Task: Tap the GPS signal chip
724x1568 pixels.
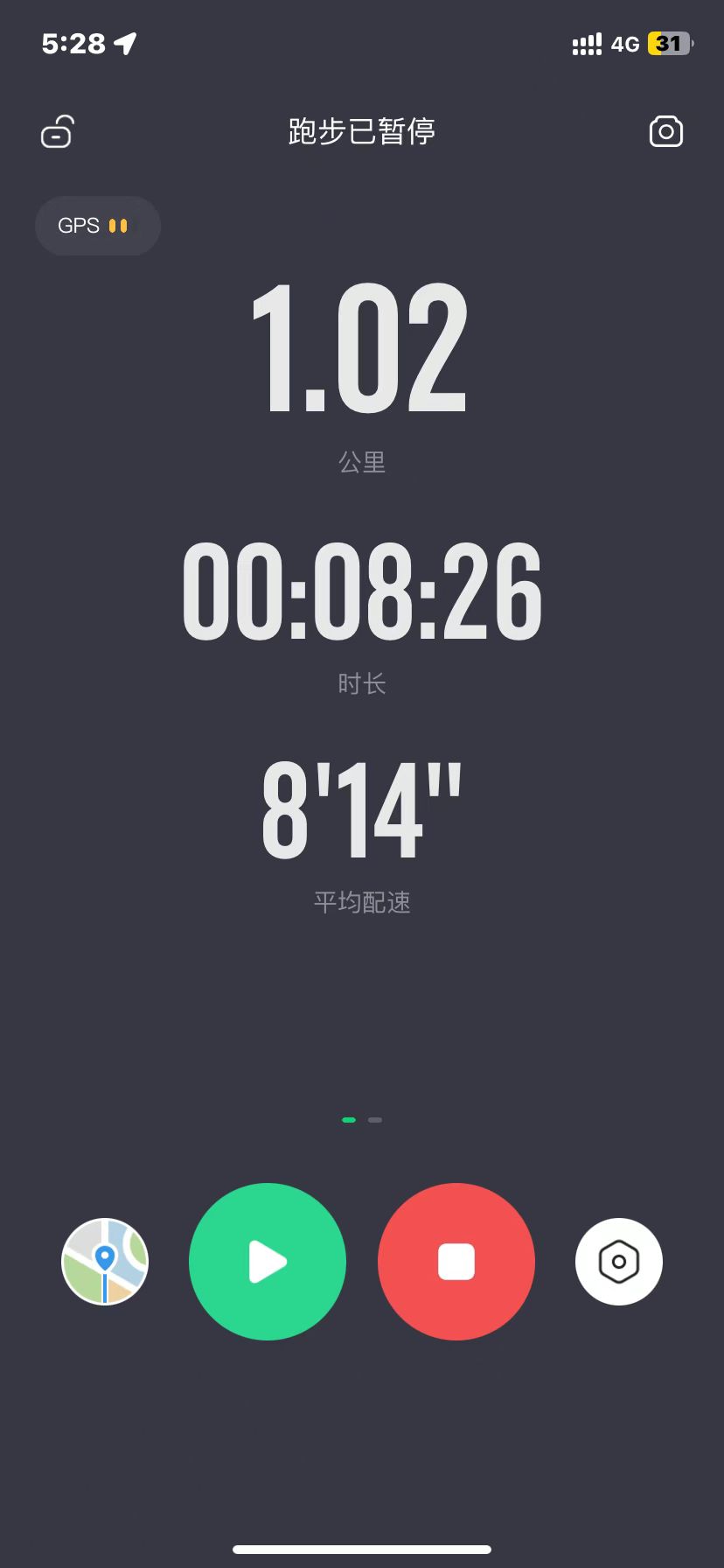Action: [x=97, y=226]
